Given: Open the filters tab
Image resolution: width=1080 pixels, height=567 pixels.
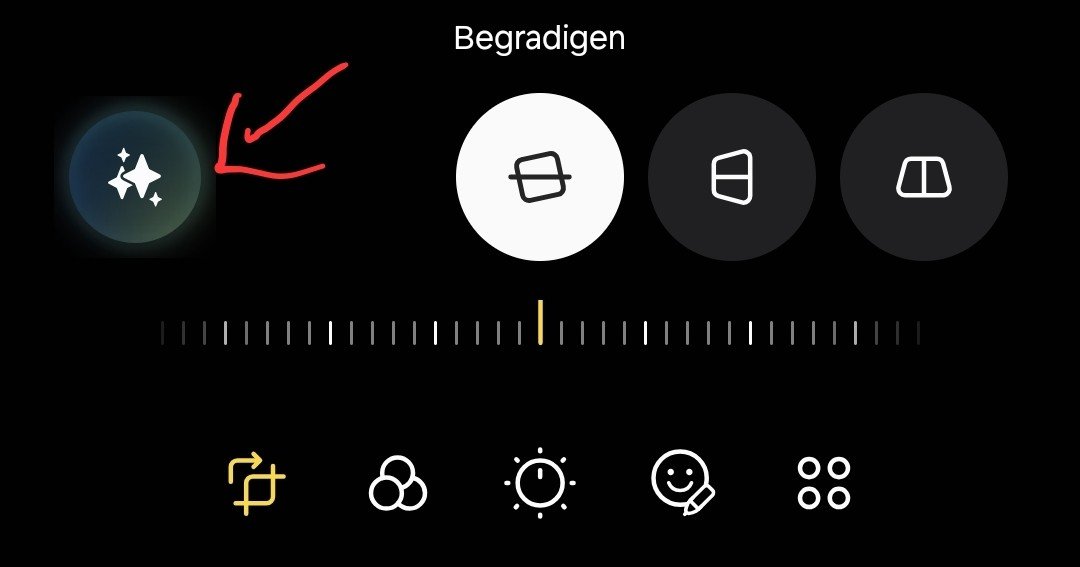Looking at the screenshot, I should pyautogui.click(x=397, y=484).
